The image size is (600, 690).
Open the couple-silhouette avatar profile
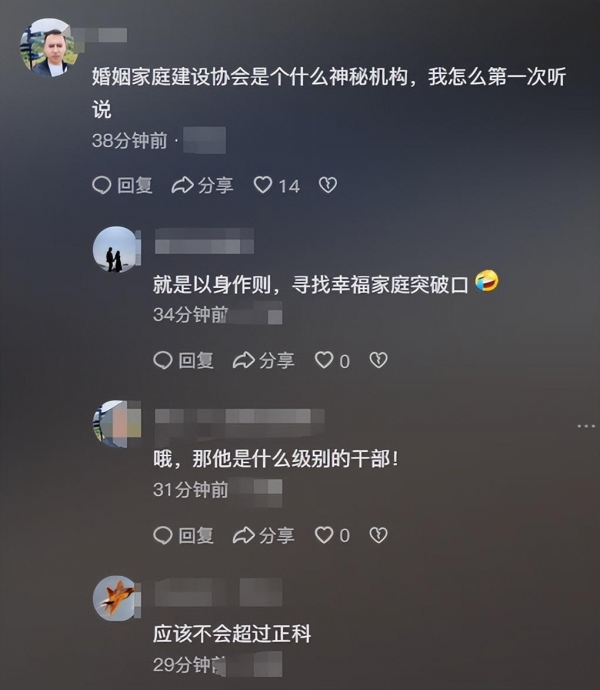pyautogui.click(x=115, y=249)
